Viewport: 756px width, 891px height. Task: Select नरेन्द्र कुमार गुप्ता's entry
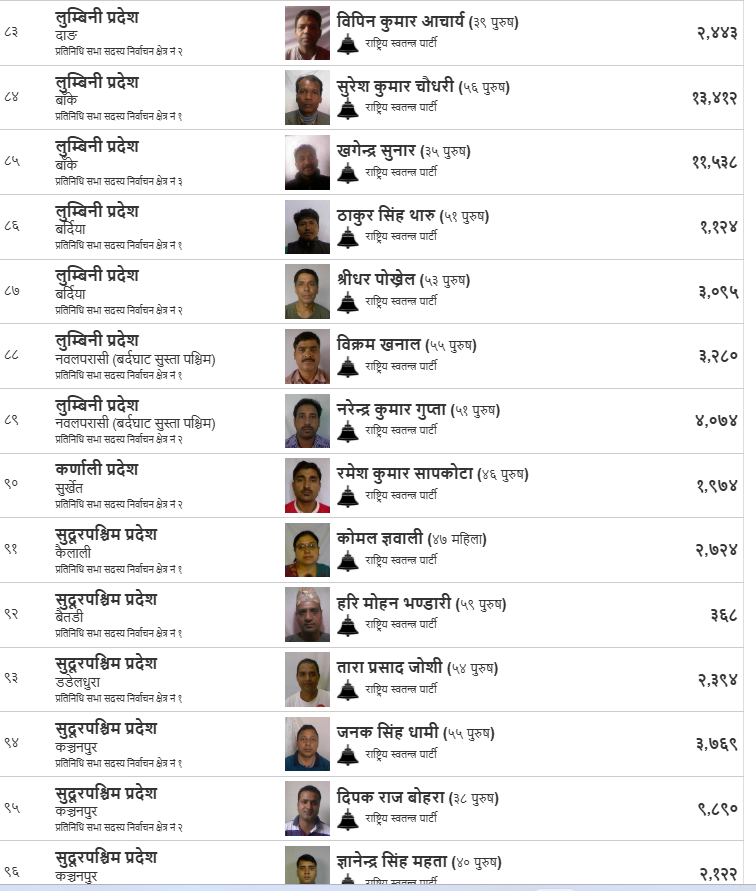click(390, 410)
